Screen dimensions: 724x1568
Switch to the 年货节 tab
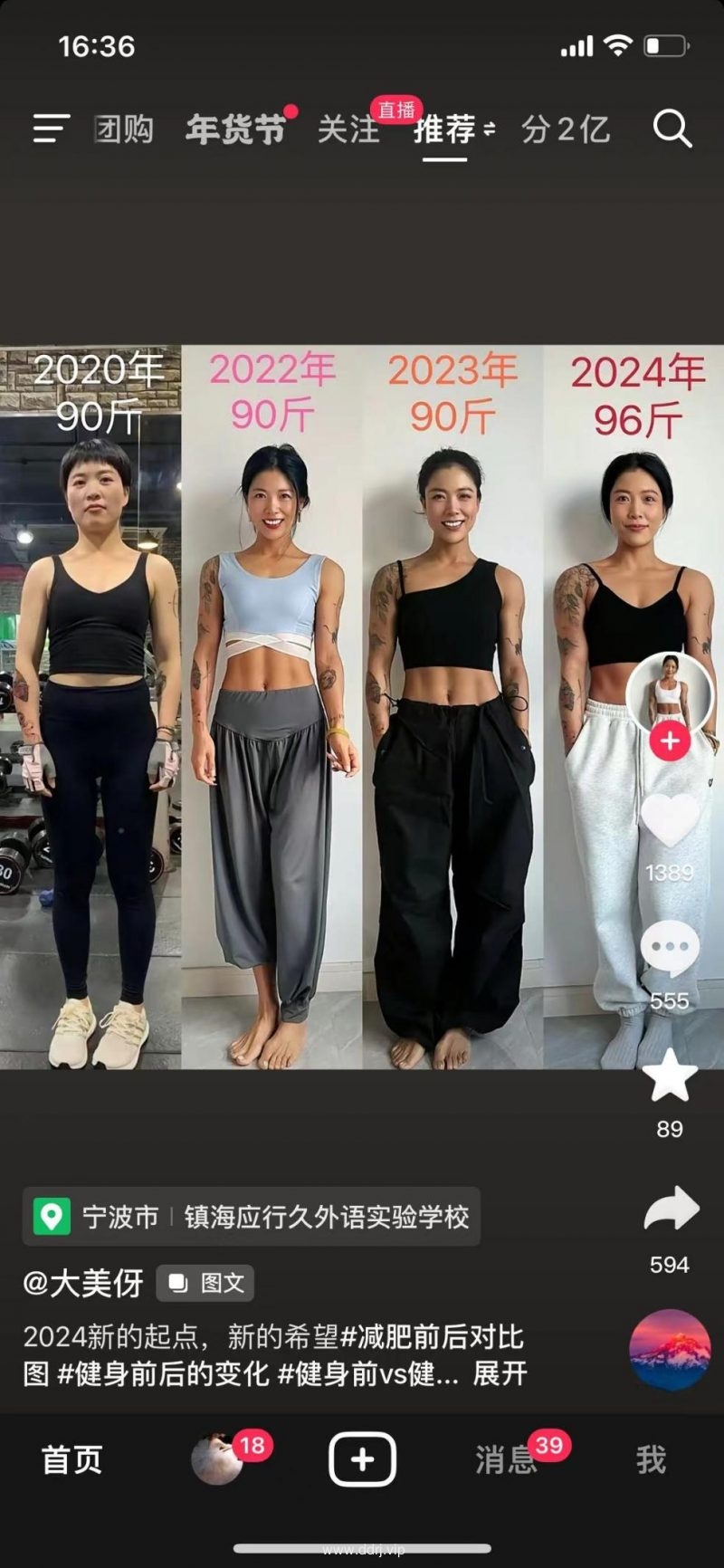point(235,129)
